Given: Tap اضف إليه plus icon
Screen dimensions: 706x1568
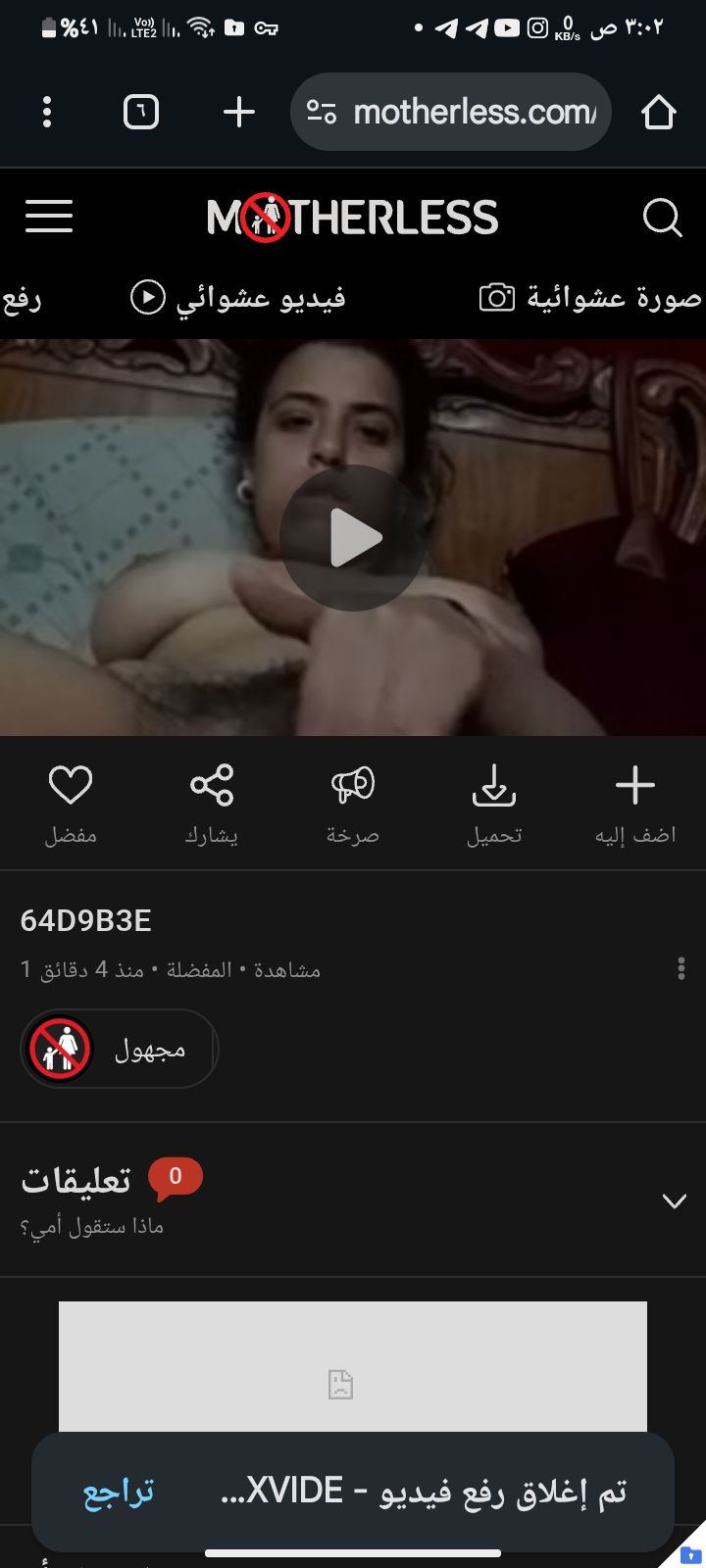Looking at the screenshot, I should (x=635, y=804).
